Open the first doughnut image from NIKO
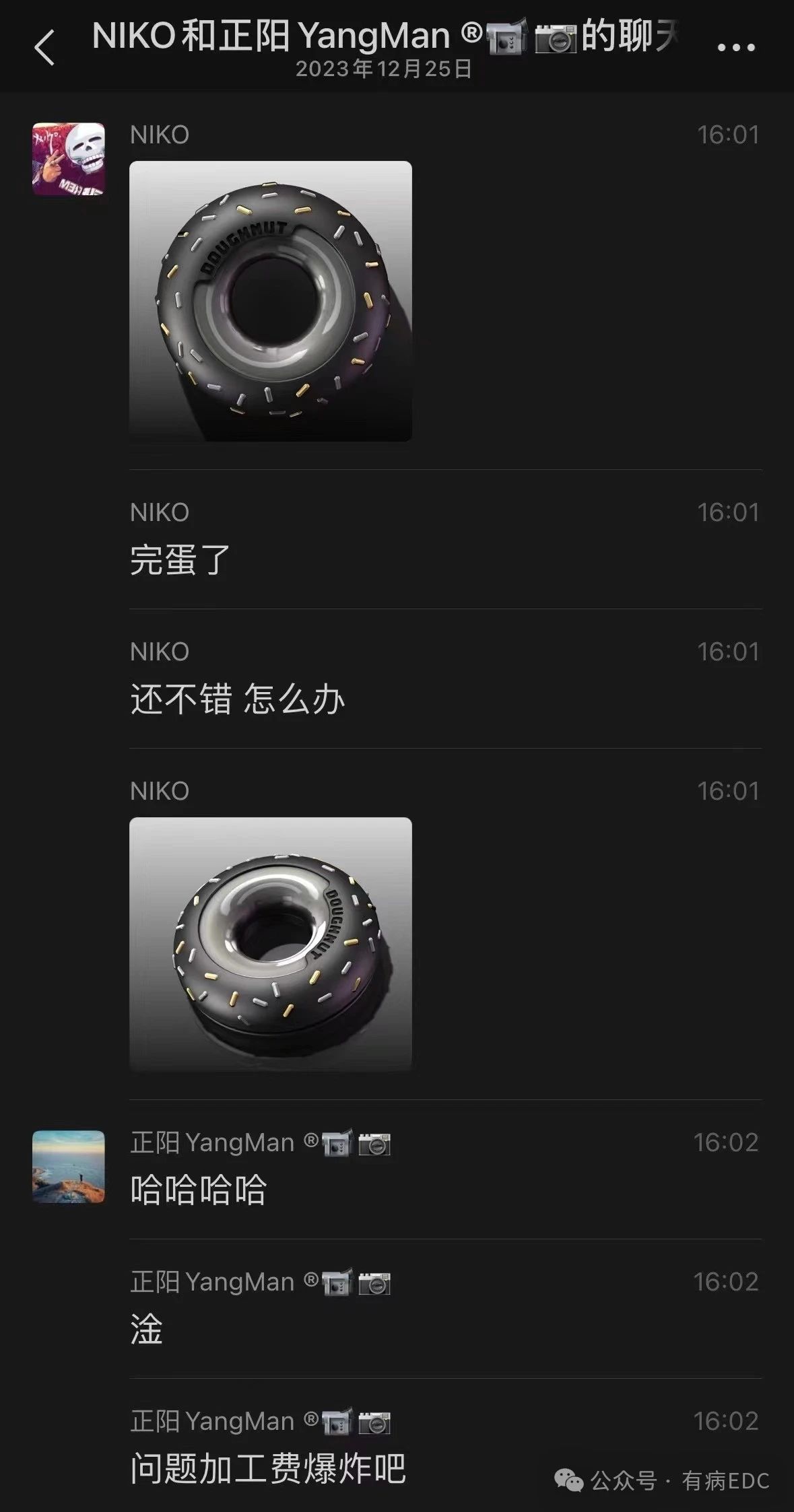Viewport: 794px width, 1512px height. (271, 302)
